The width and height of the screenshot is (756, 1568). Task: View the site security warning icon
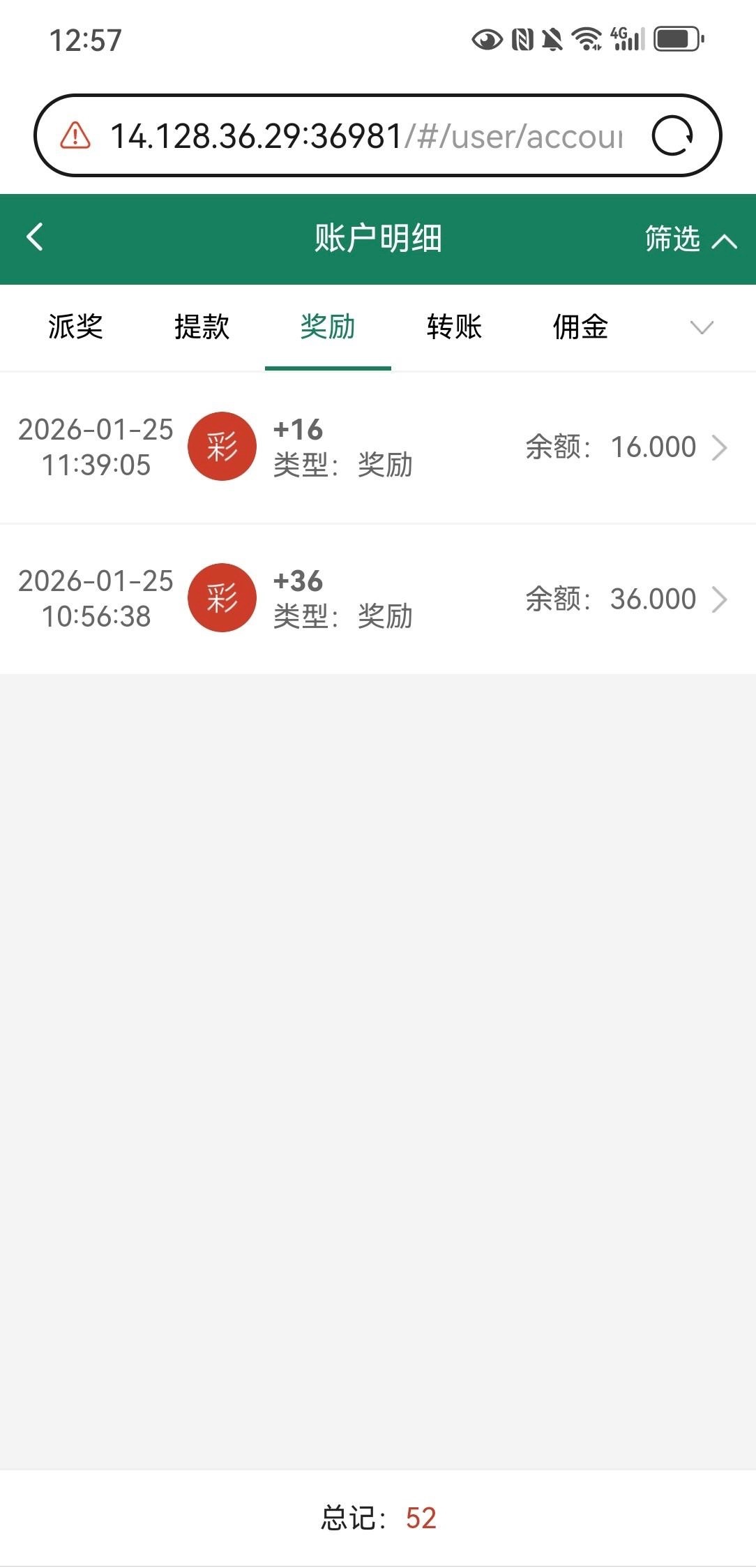[x=75, y=135]
